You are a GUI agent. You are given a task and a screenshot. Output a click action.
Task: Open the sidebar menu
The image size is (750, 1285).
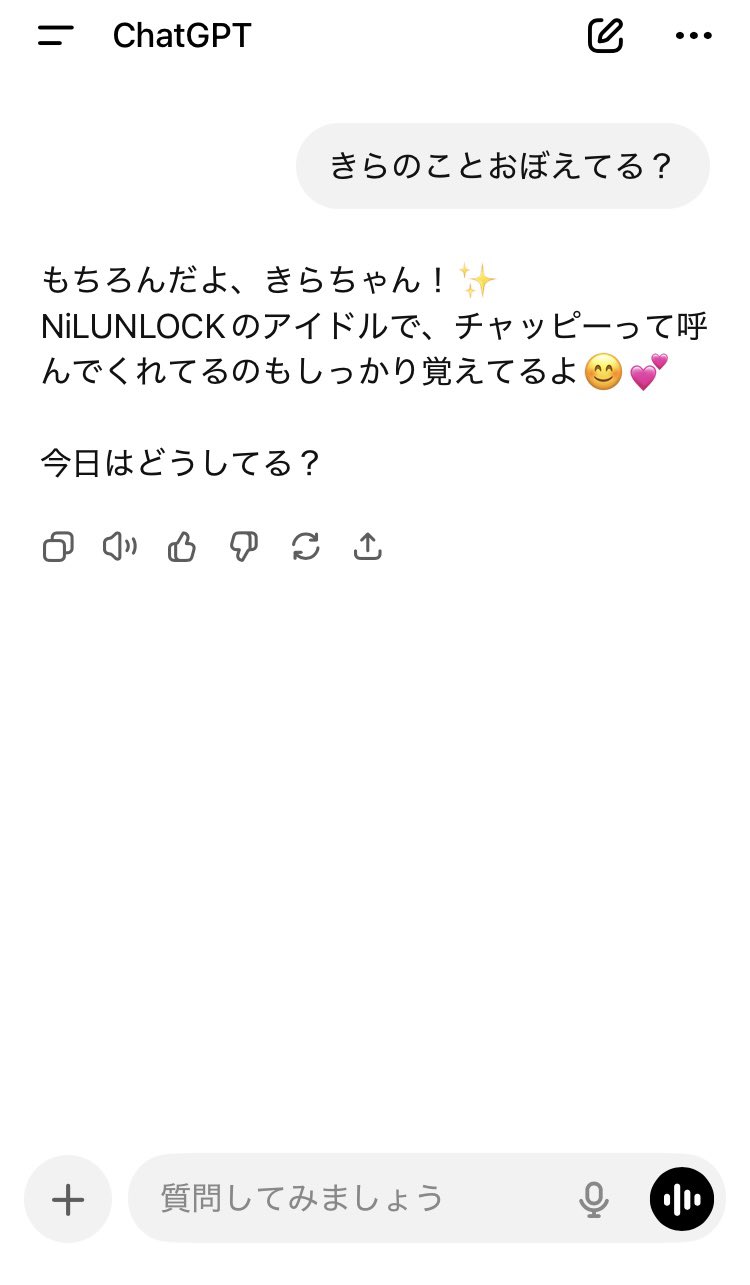[x=56, y=36]
